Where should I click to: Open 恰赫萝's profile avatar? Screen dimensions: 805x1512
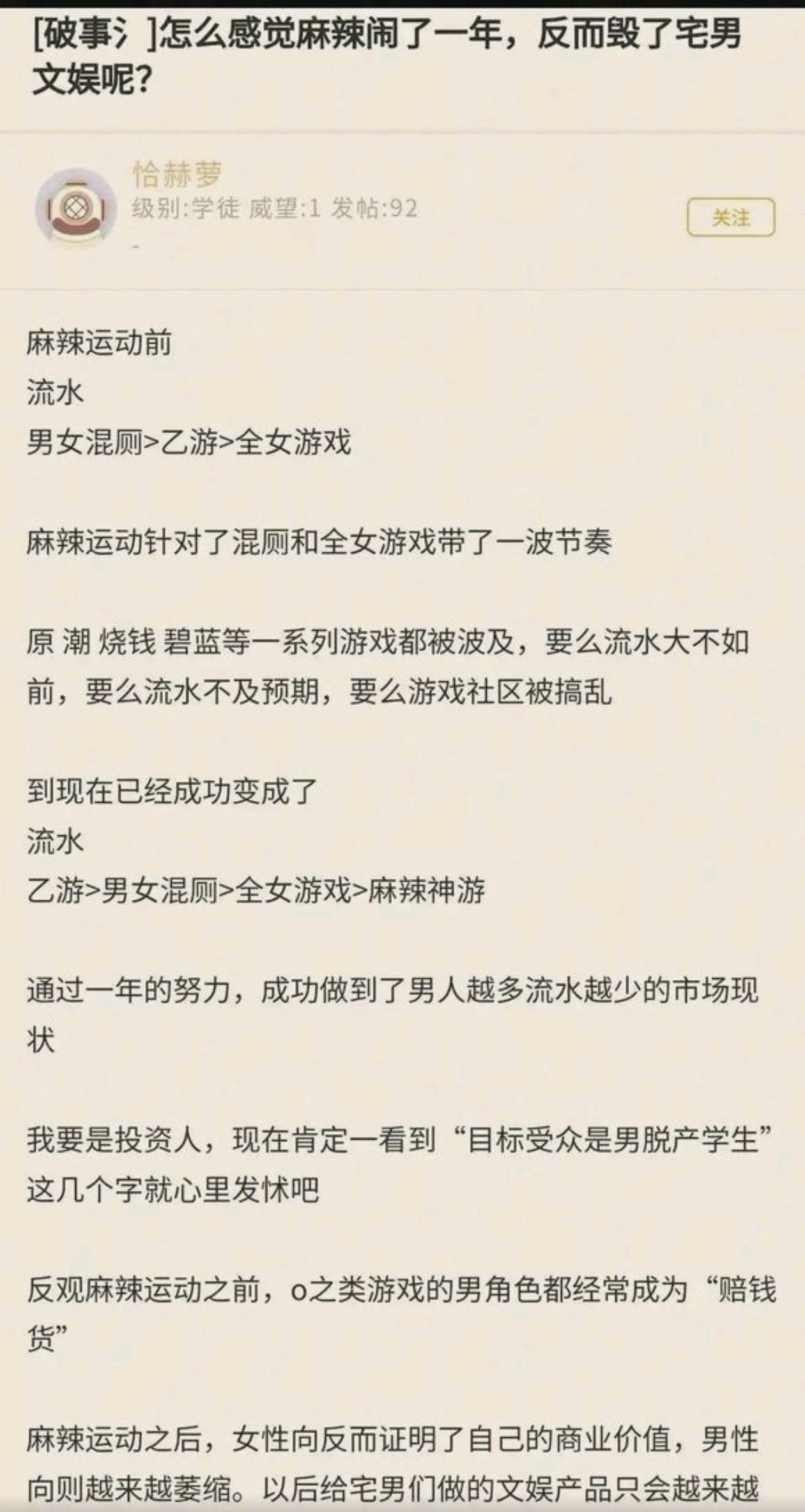point(76,207)
